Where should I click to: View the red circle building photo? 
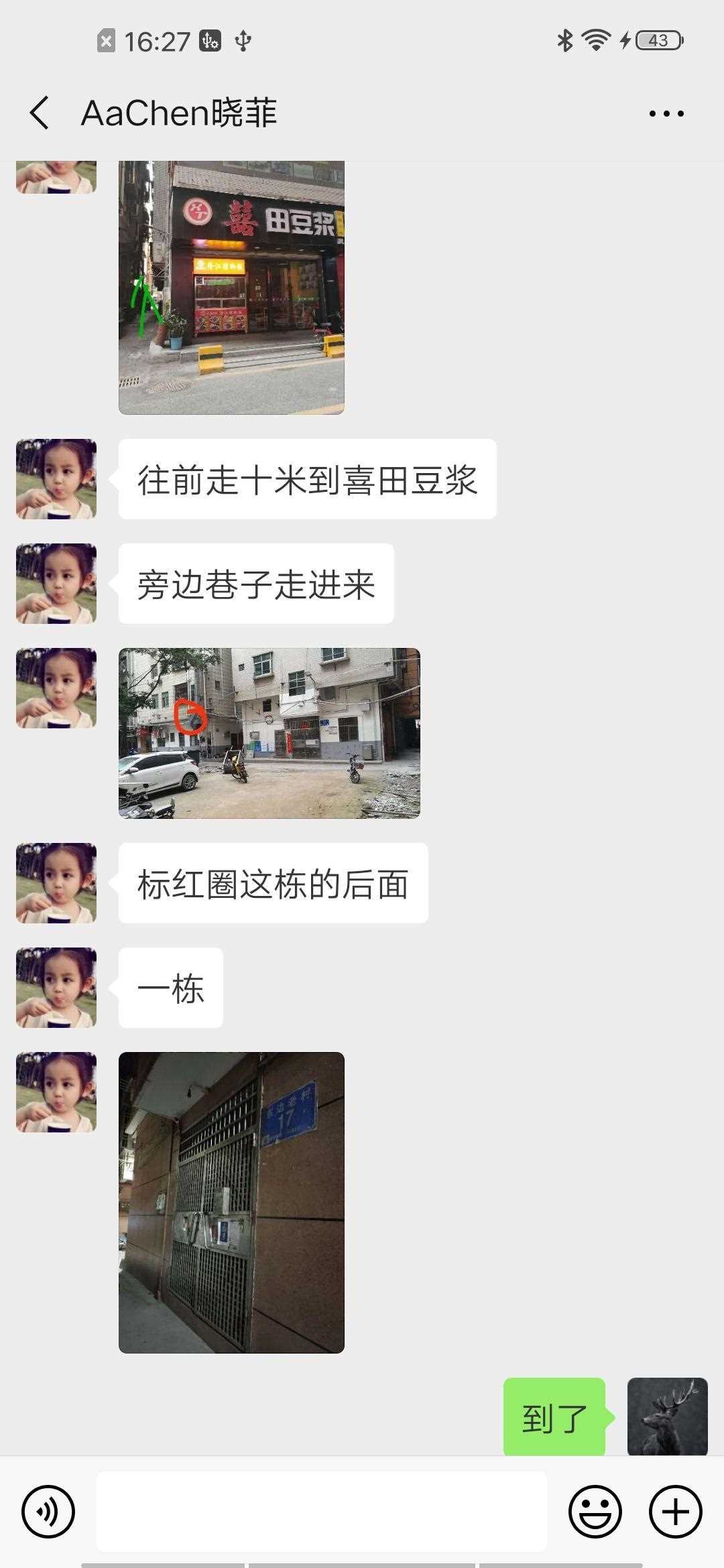269,732
